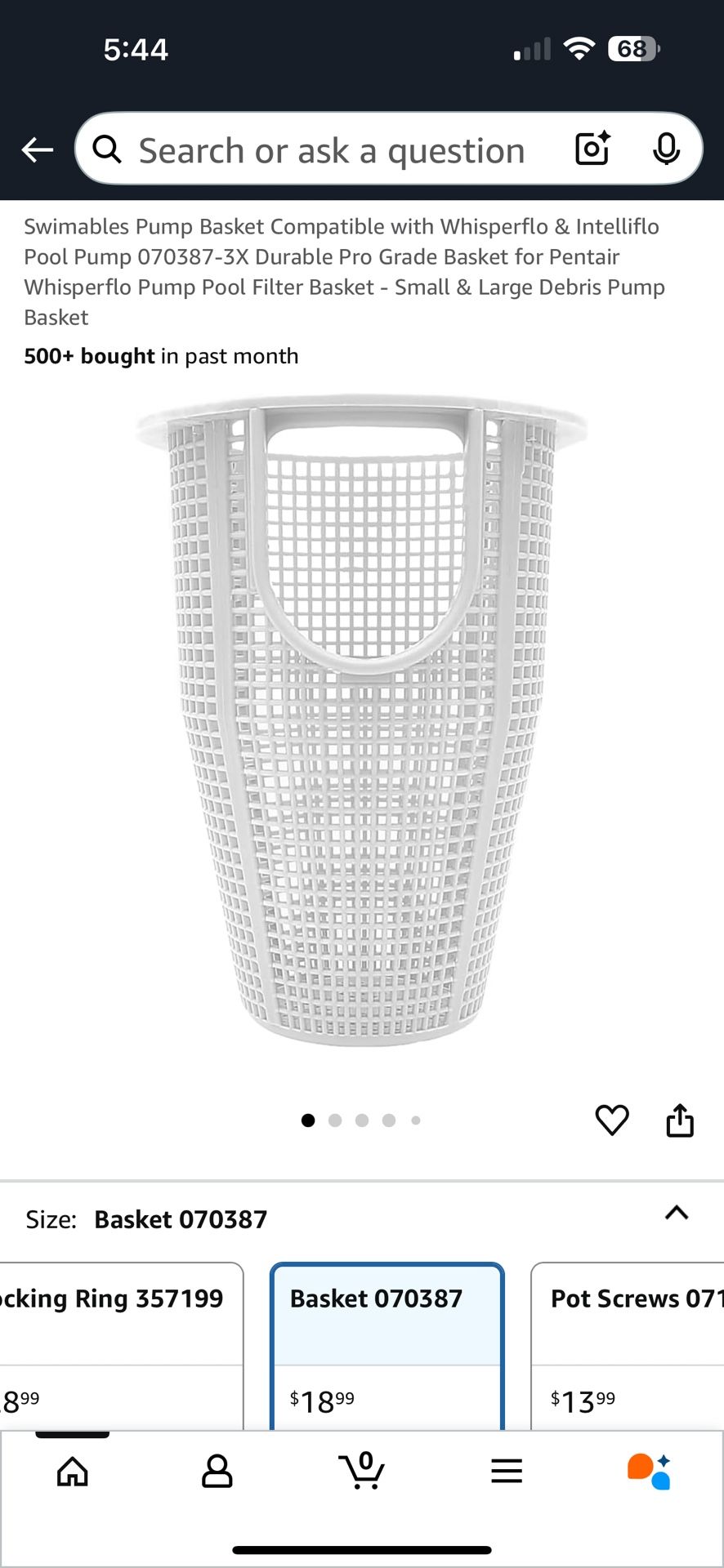Collapse the Size options section
The width and height of the screenshot is (724, 1568).
[x=676, y=1214]
